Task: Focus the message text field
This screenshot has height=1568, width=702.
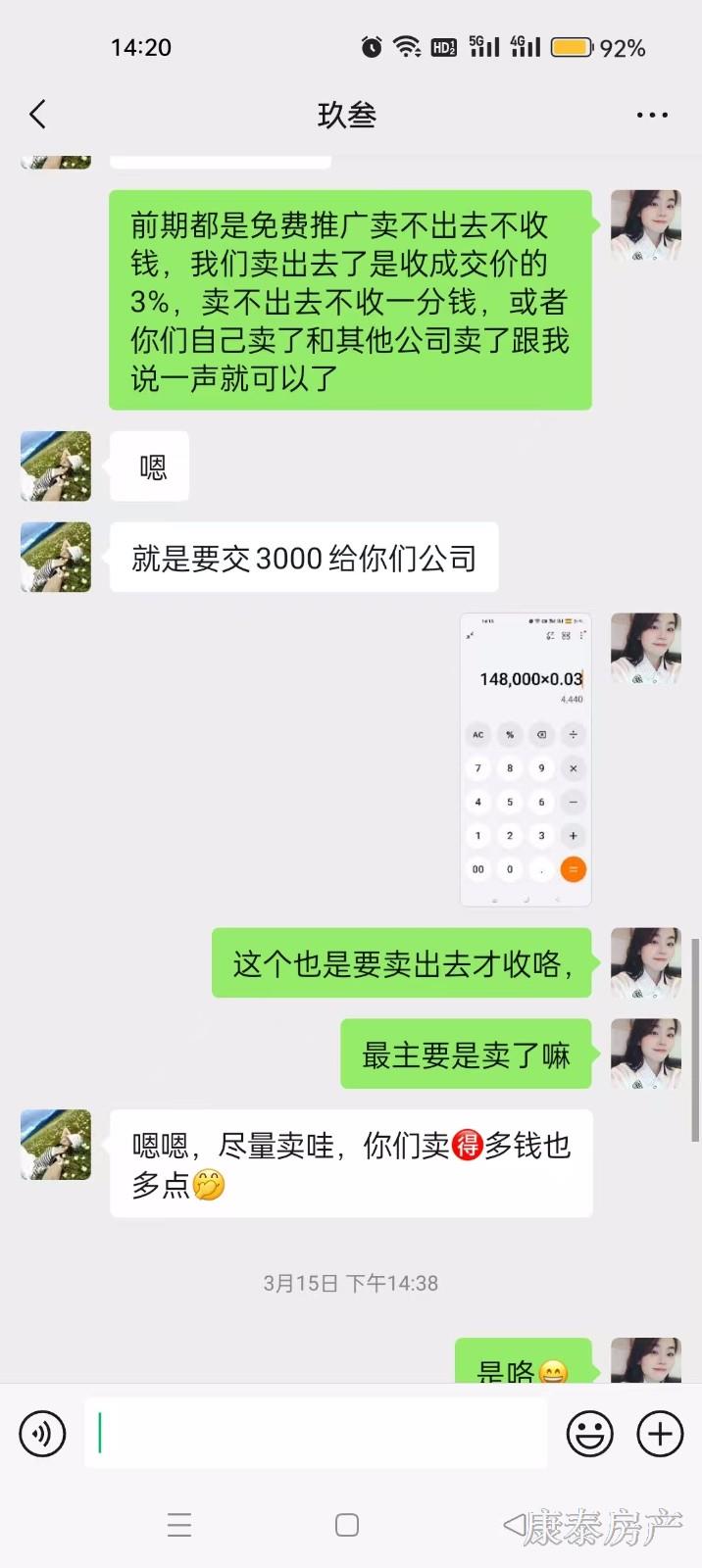Action: point(316,1434)
